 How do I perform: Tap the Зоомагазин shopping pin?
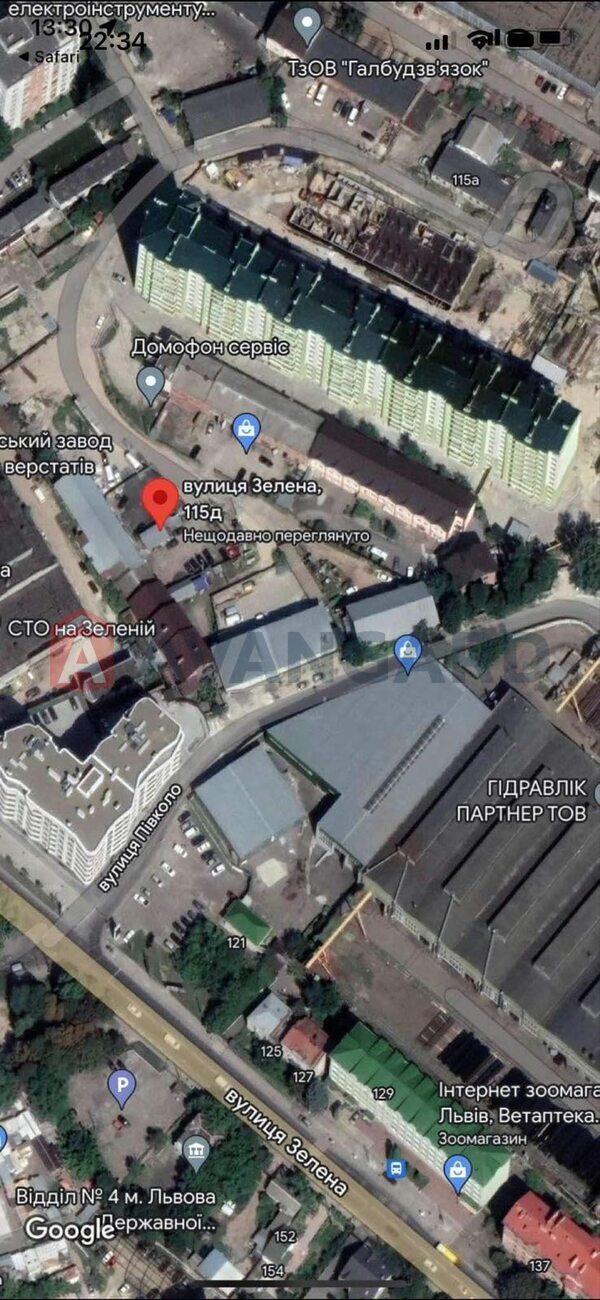coord(458,1171)
